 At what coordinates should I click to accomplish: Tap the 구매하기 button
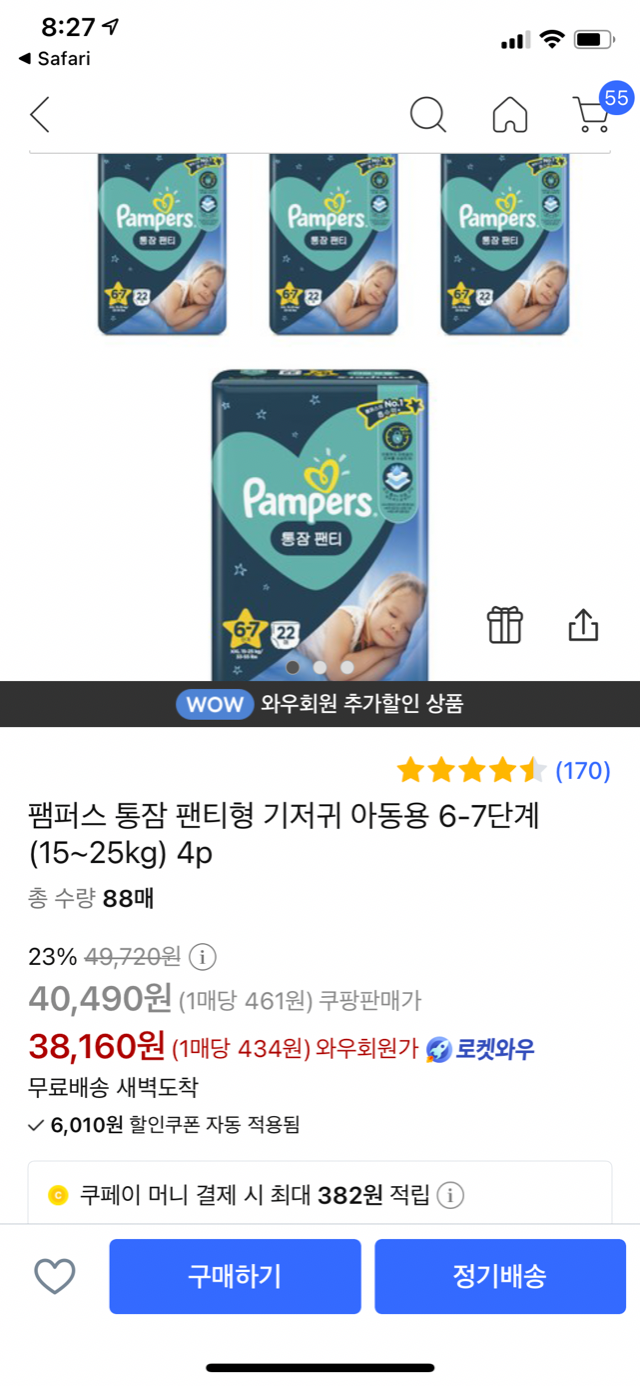[235, 1276]
